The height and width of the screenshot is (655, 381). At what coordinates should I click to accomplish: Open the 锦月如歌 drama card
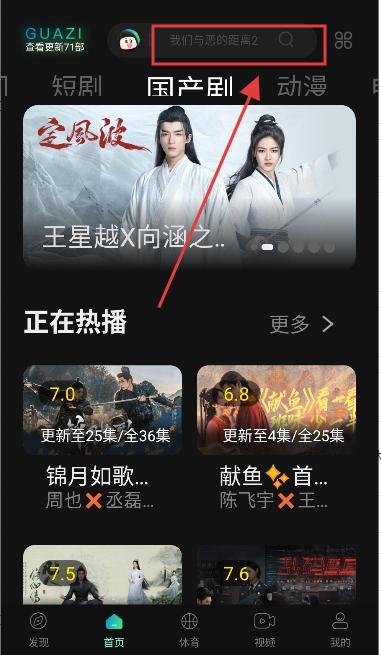(x=102, y=437)
